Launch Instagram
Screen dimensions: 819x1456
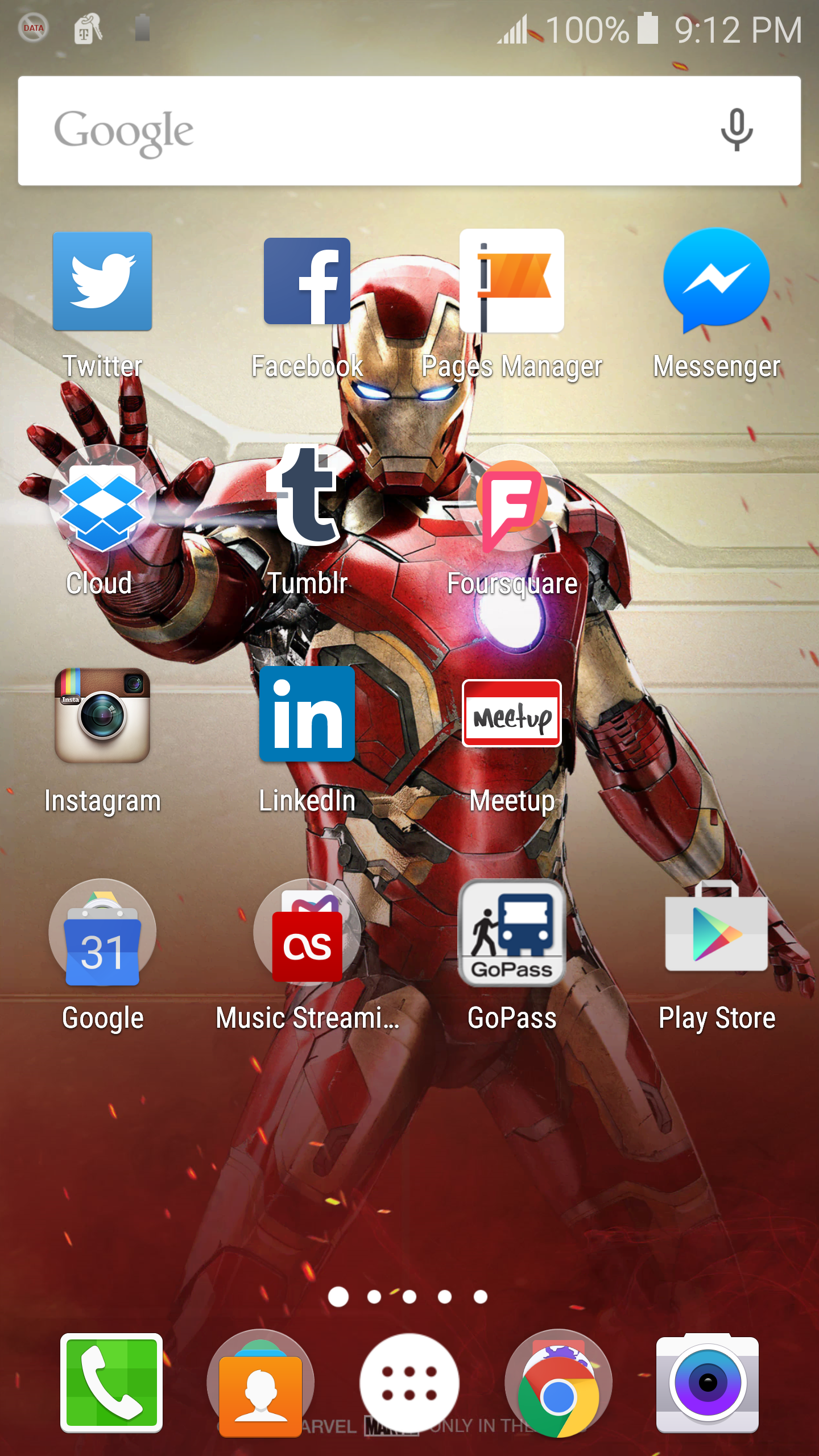(102, 715)
